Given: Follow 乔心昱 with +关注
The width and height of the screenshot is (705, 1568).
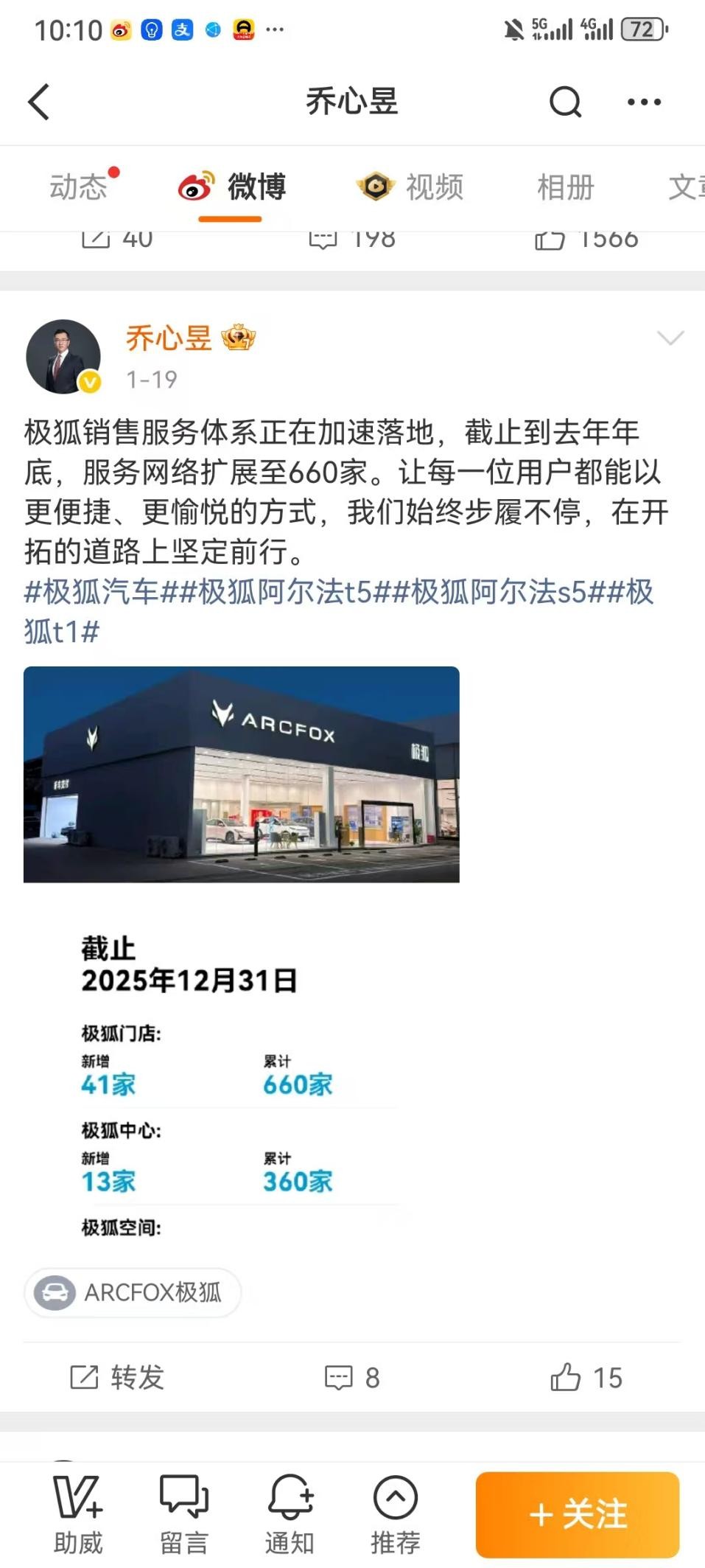Looking at the screenshot, I should [577, 1515].
